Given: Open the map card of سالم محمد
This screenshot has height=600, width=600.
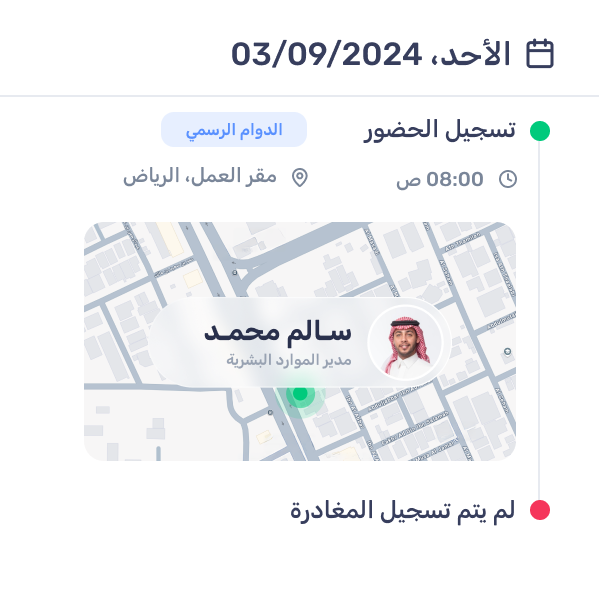Looking at the screenshot, I should point(300,341).
